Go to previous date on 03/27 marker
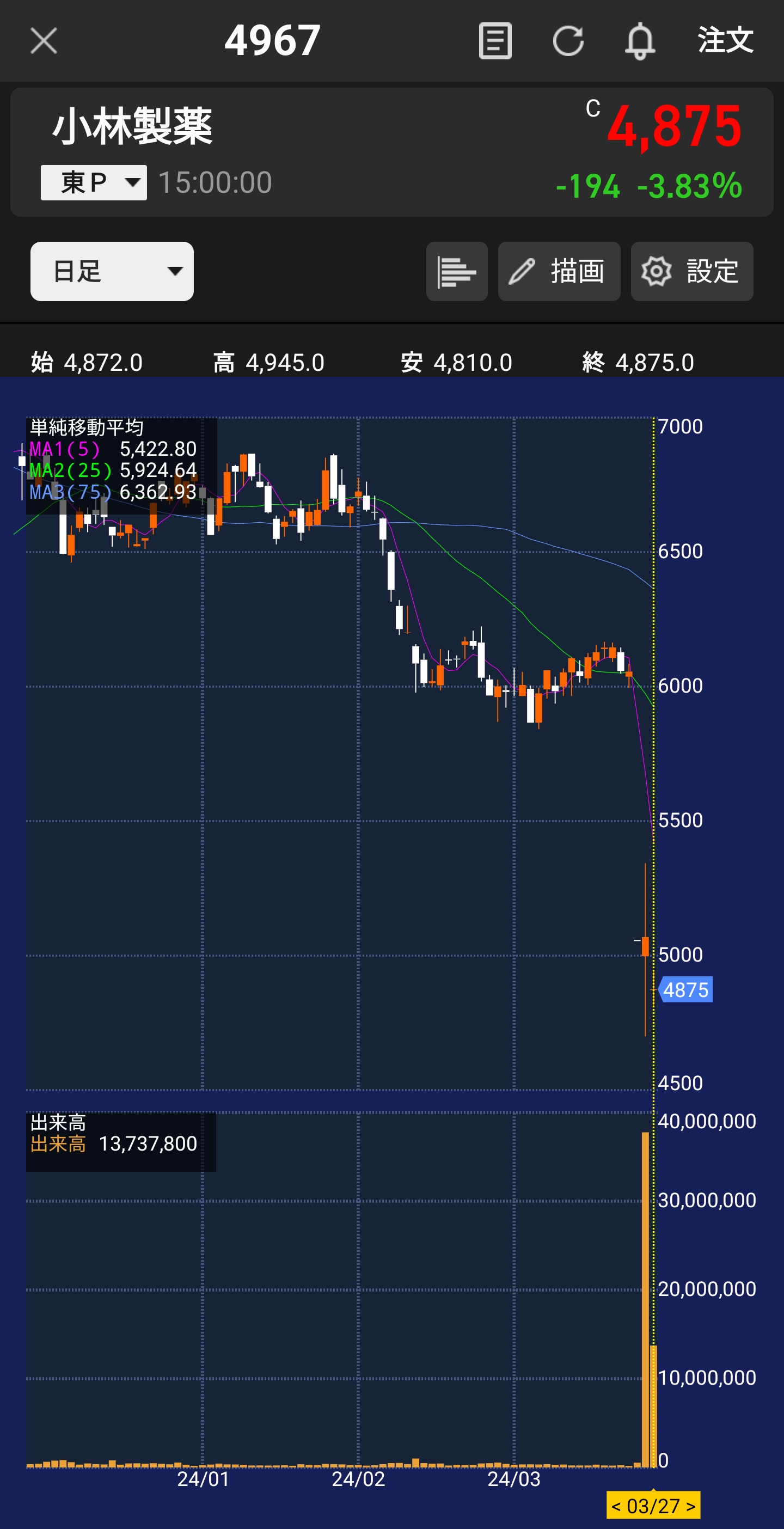 click(x=616, y=1507)
